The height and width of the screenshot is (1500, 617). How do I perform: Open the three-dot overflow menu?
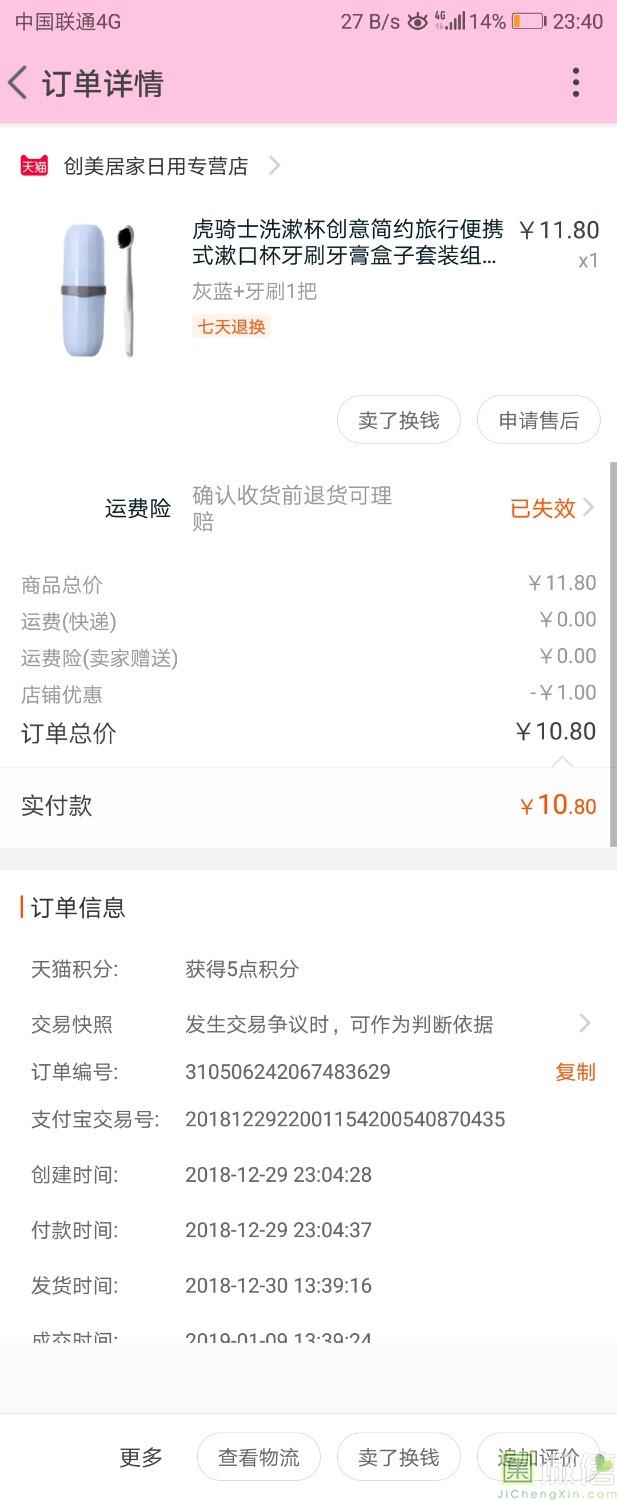[x=575, y=83]
